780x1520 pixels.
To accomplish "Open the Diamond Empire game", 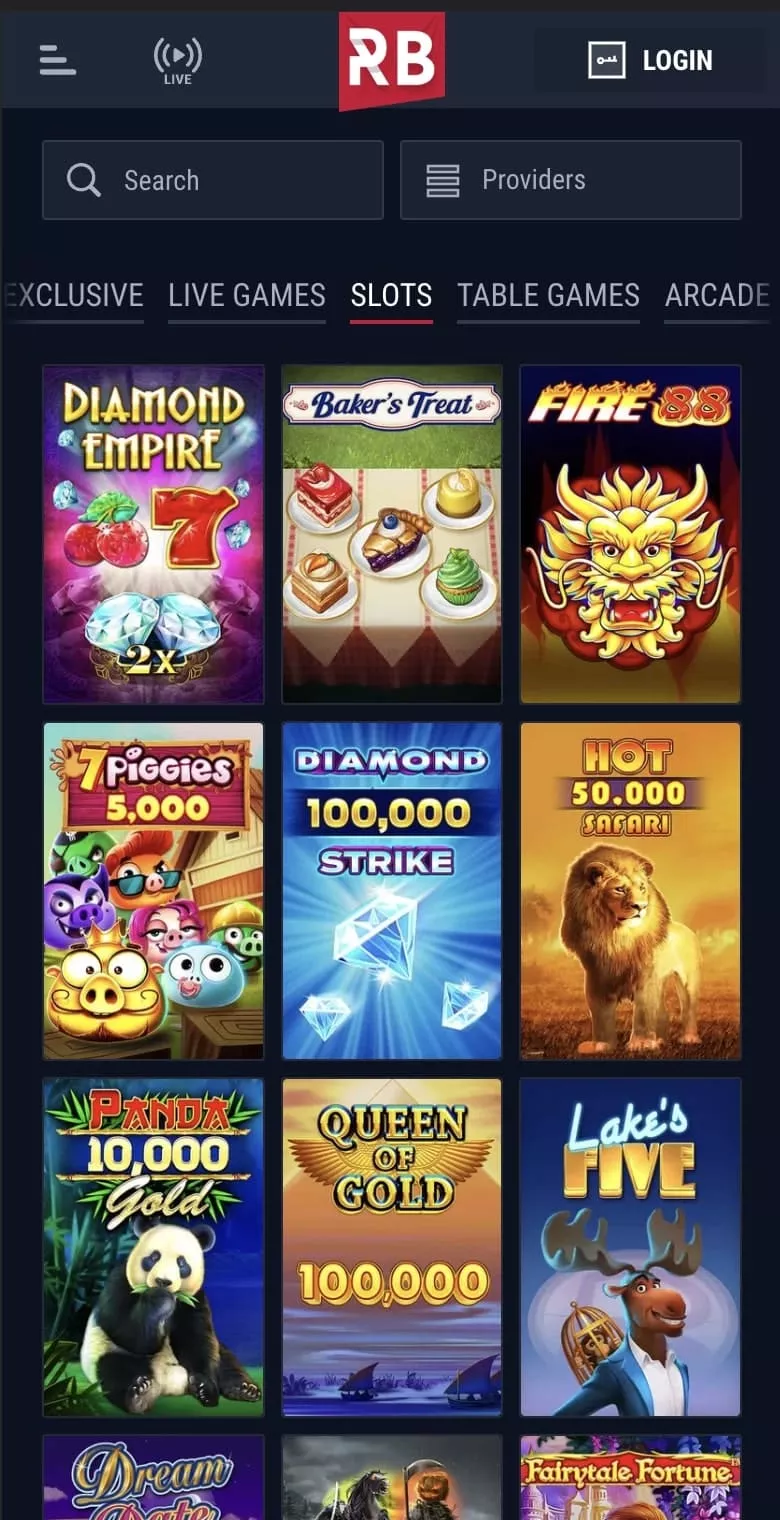I will point(153,534).
